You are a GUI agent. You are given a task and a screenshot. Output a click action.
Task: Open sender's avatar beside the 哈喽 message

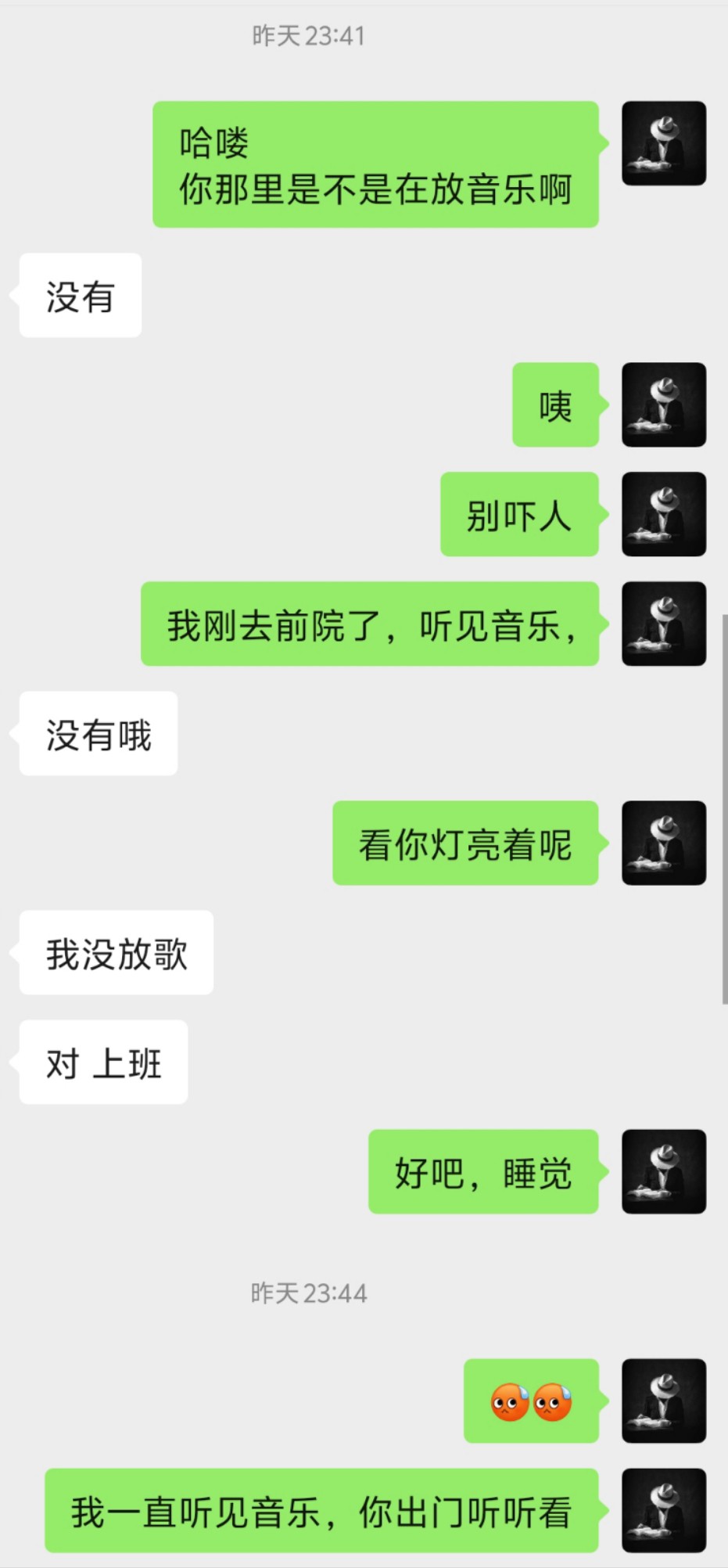click(x=664, y=143)
